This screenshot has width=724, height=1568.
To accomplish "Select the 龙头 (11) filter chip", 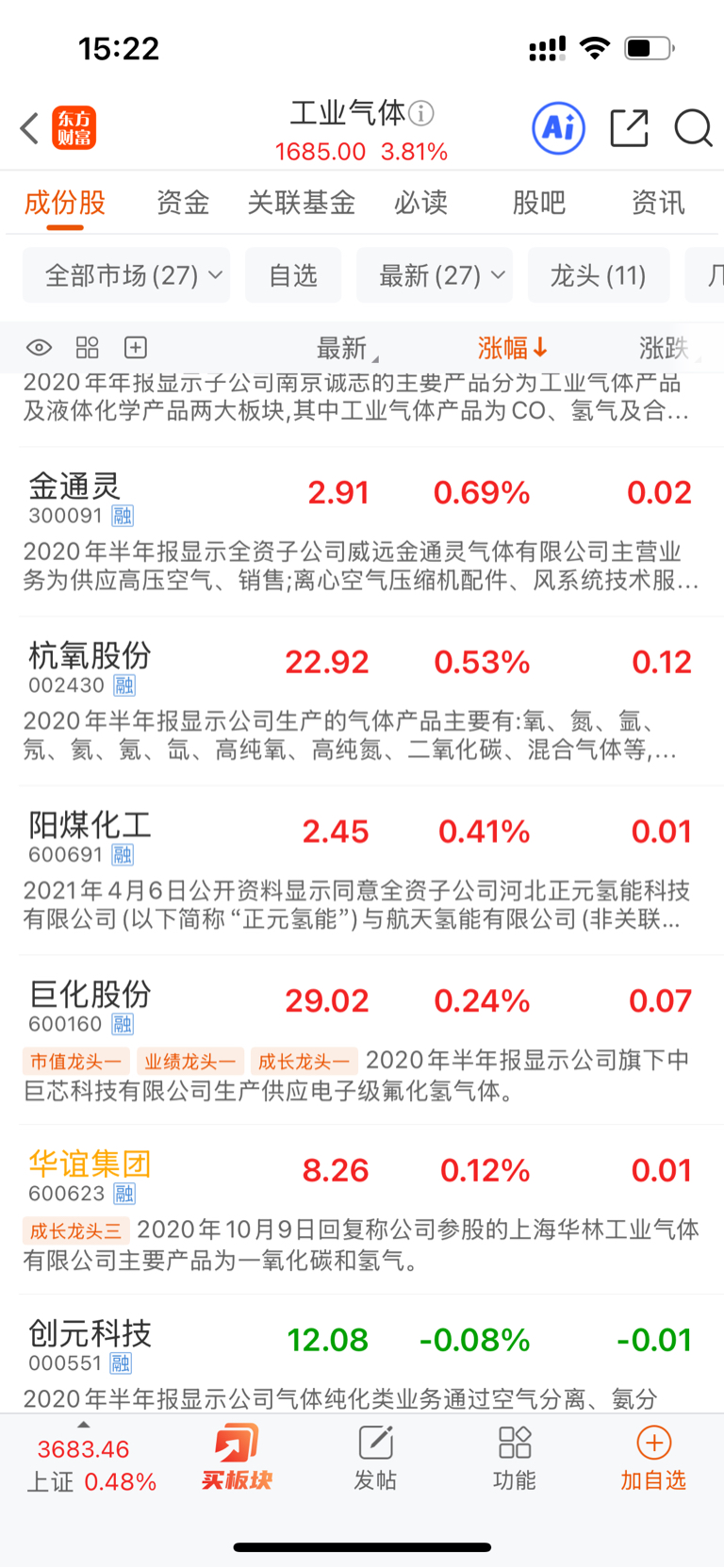I will (x=599, y=275).
